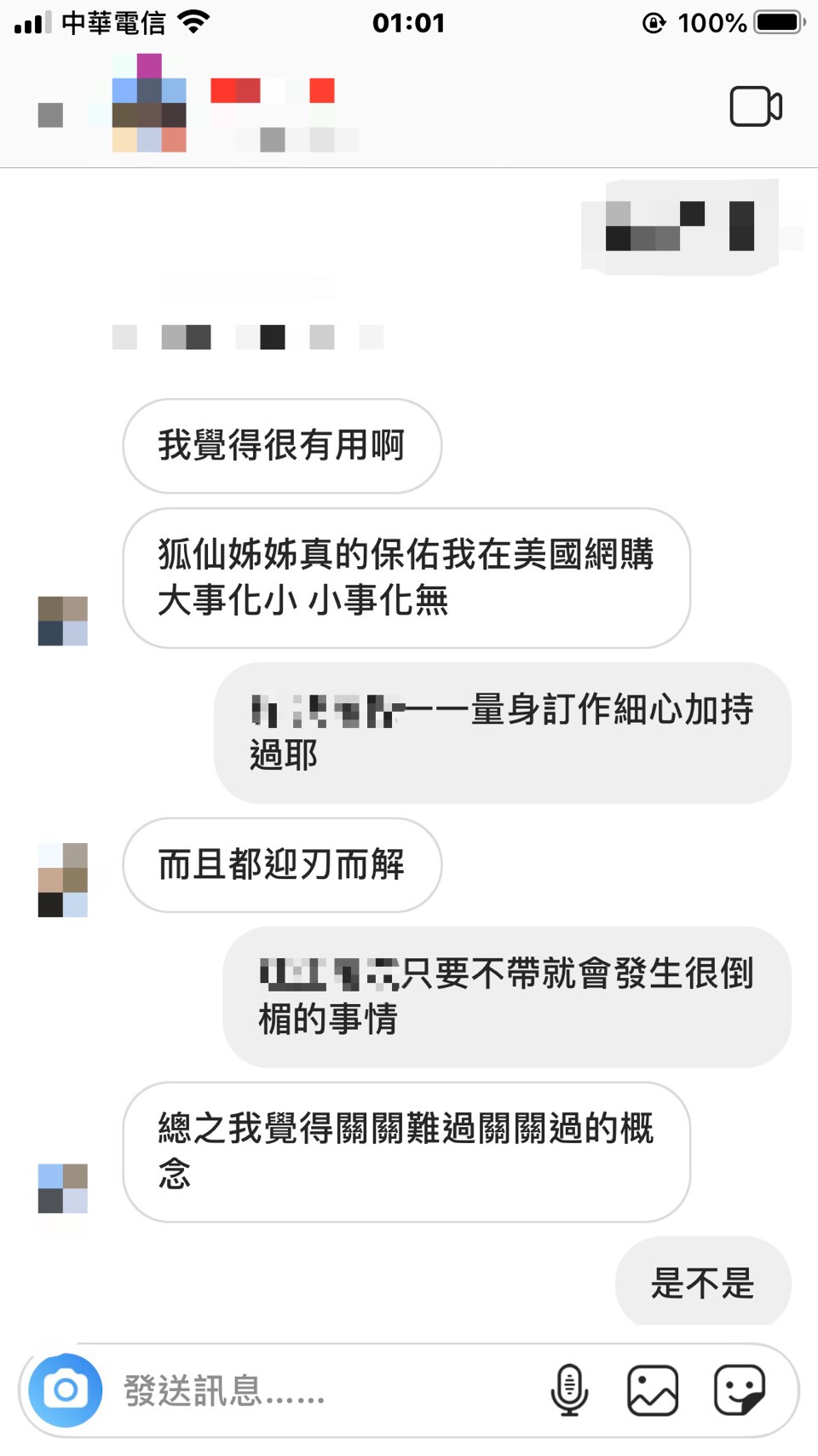Go back using the top-left arrow

tap(50, 114)
